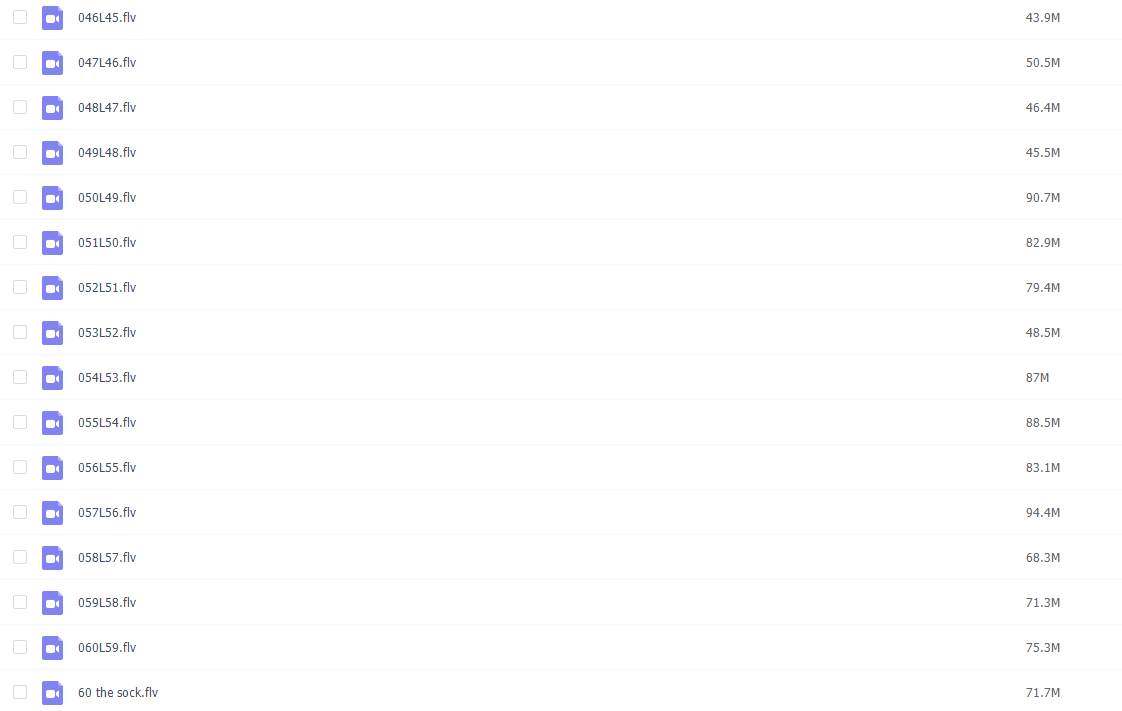
Task: Open 057L56.flv from the list
Action: (x=107, y=512)
